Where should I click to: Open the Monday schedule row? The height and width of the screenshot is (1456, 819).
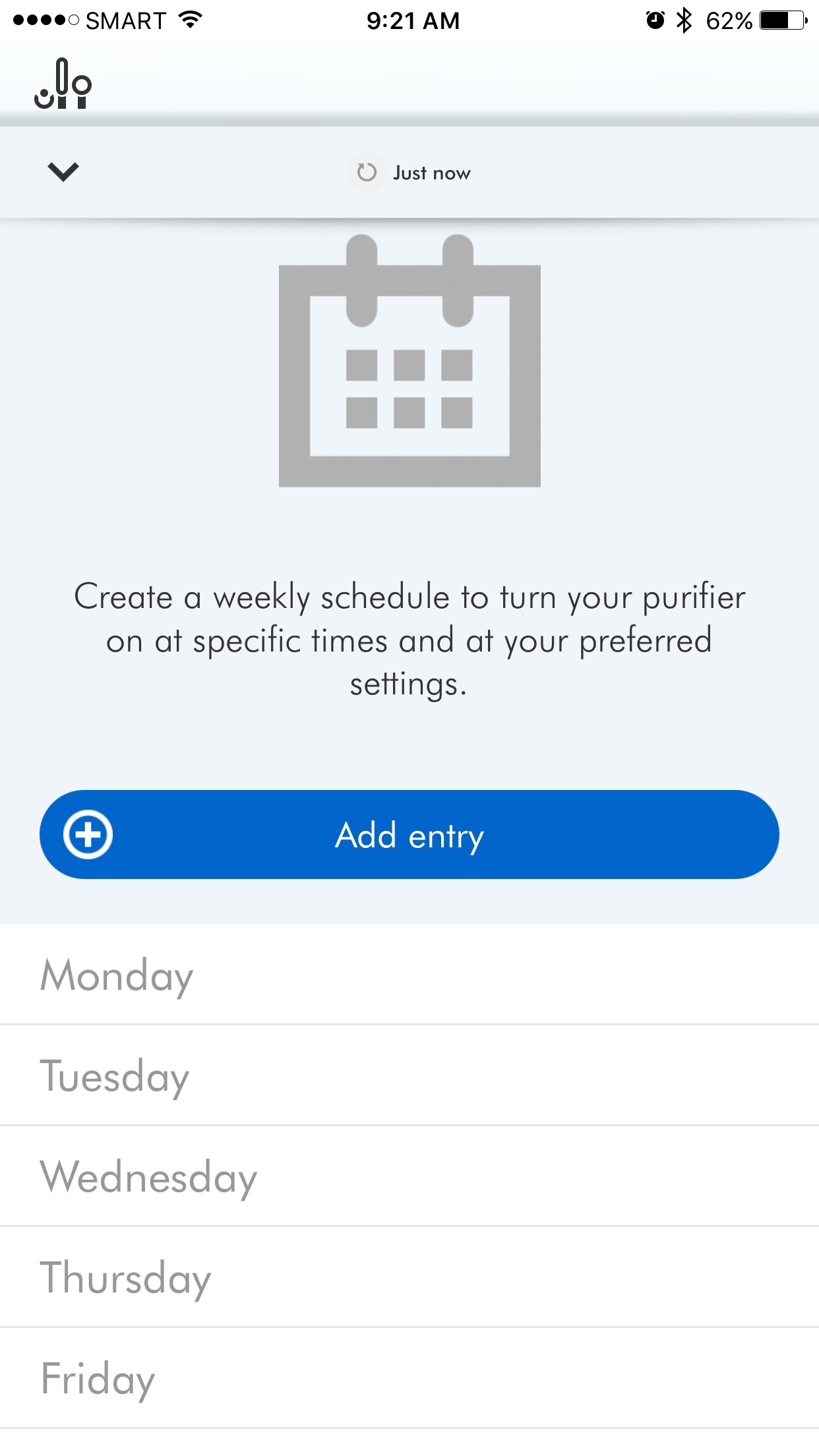[409, 975]
